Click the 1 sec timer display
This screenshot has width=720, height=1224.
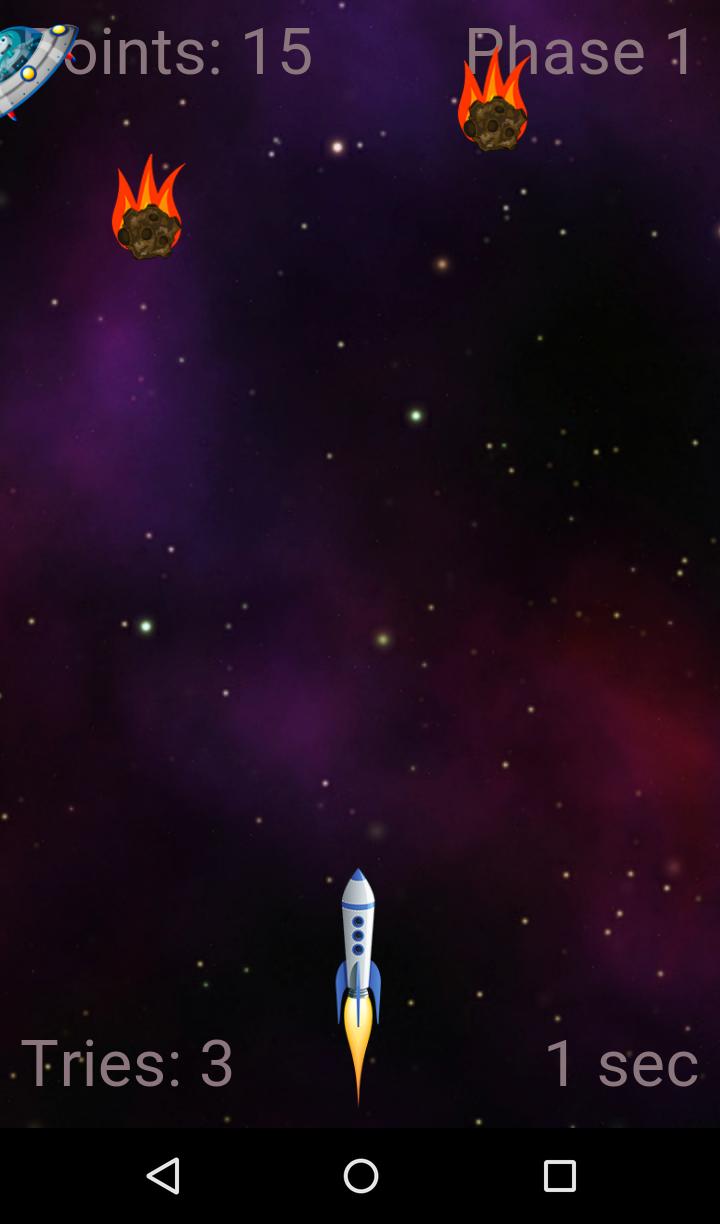tap(622, 1062)
